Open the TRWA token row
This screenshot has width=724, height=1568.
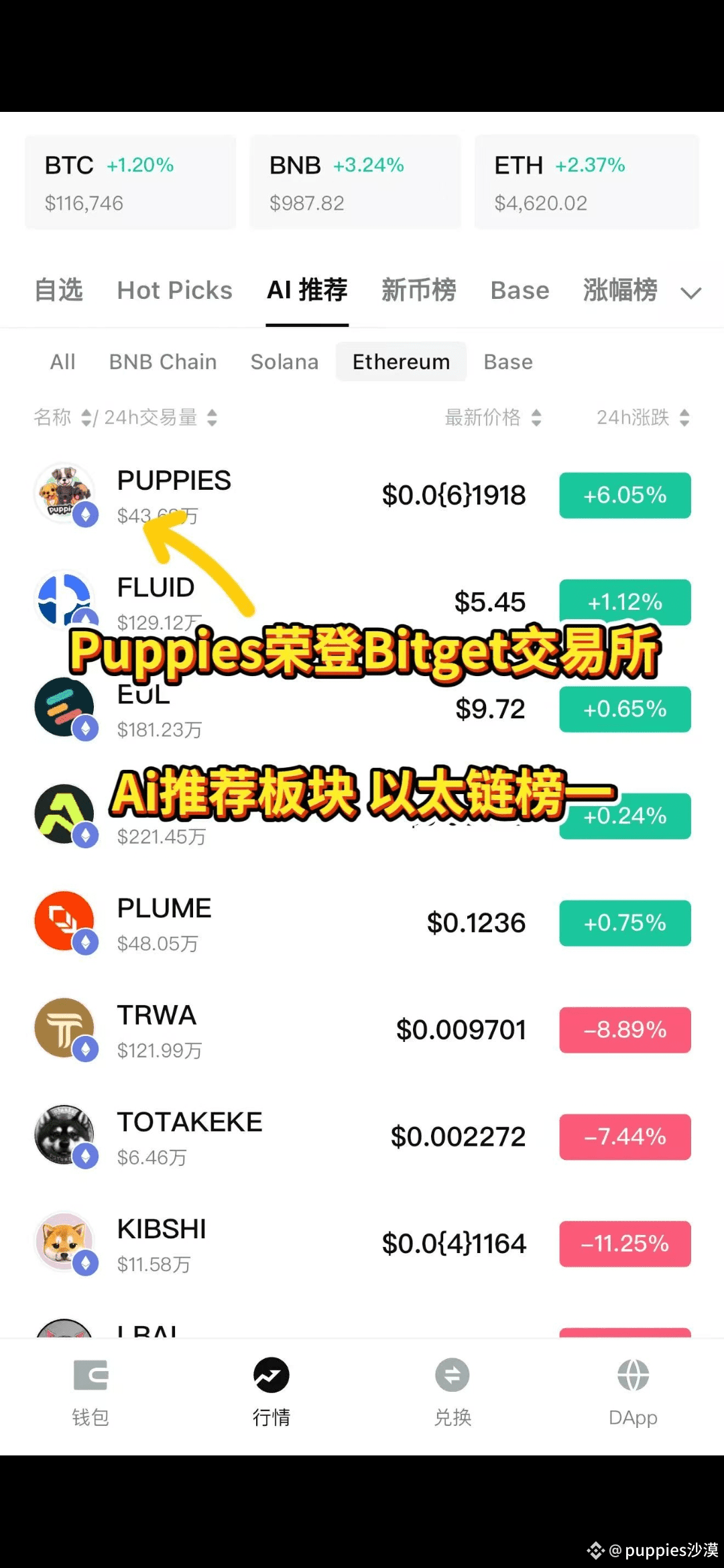(362, 1030)
